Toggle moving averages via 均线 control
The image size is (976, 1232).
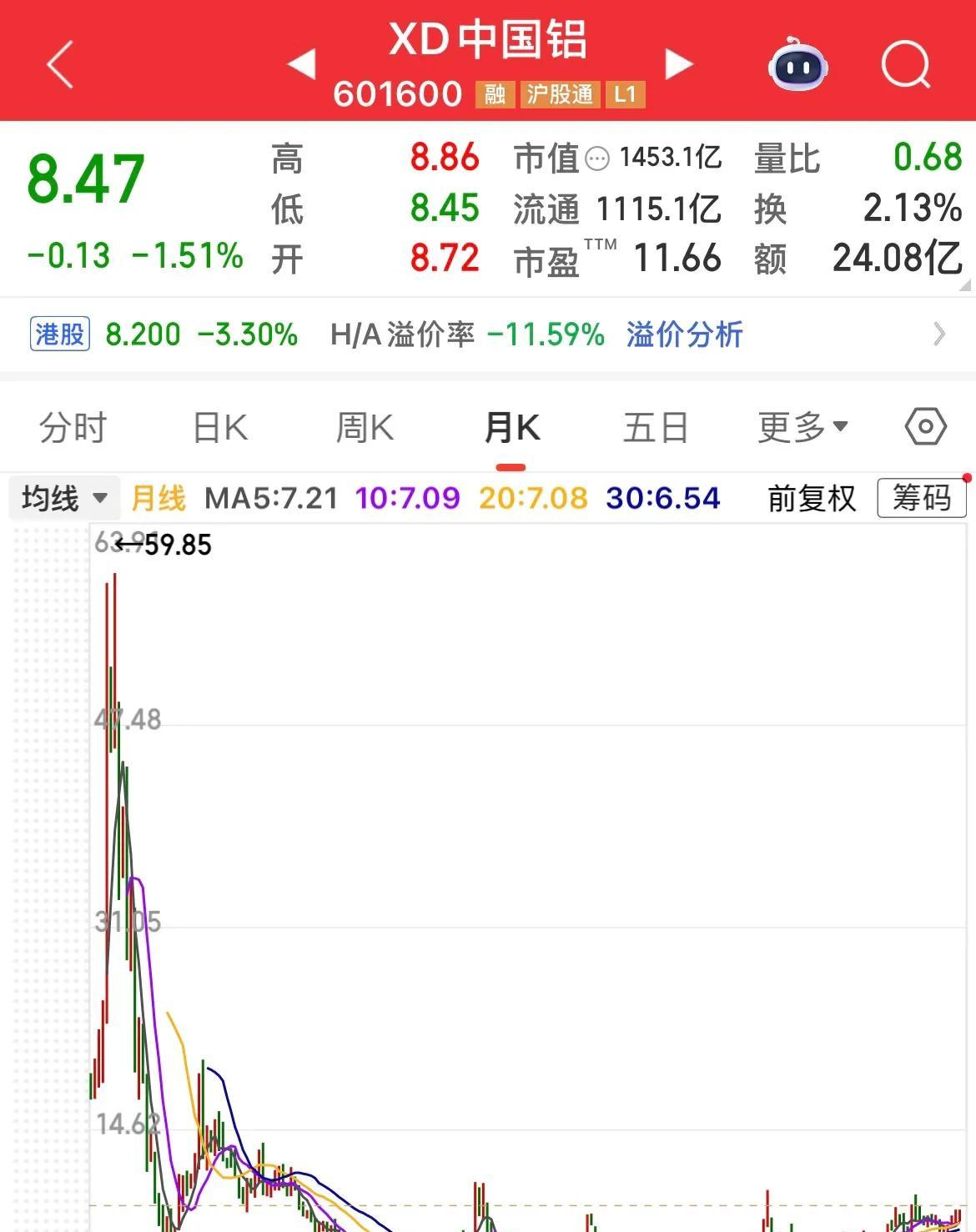(x=52, y=496)
